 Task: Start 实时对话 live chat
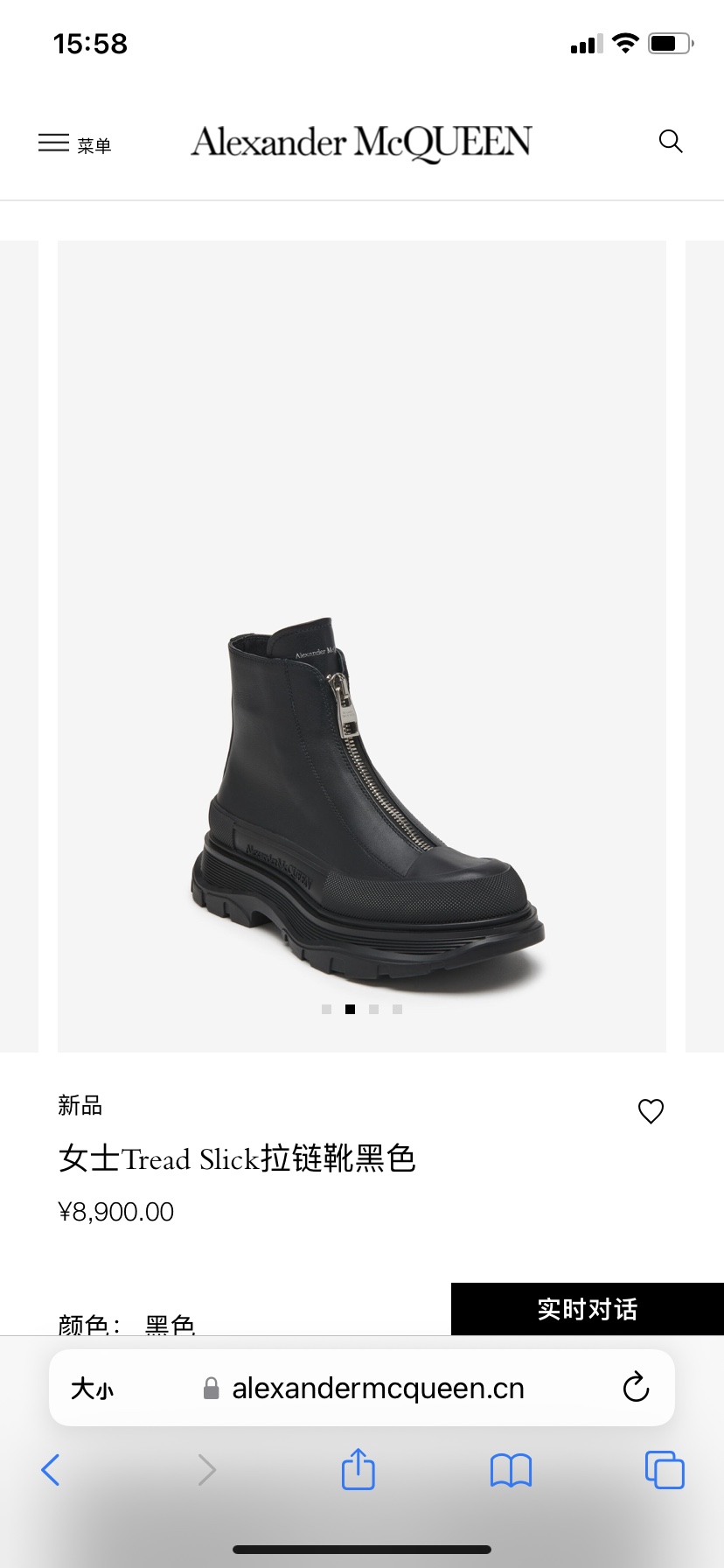pos(587,1309)
